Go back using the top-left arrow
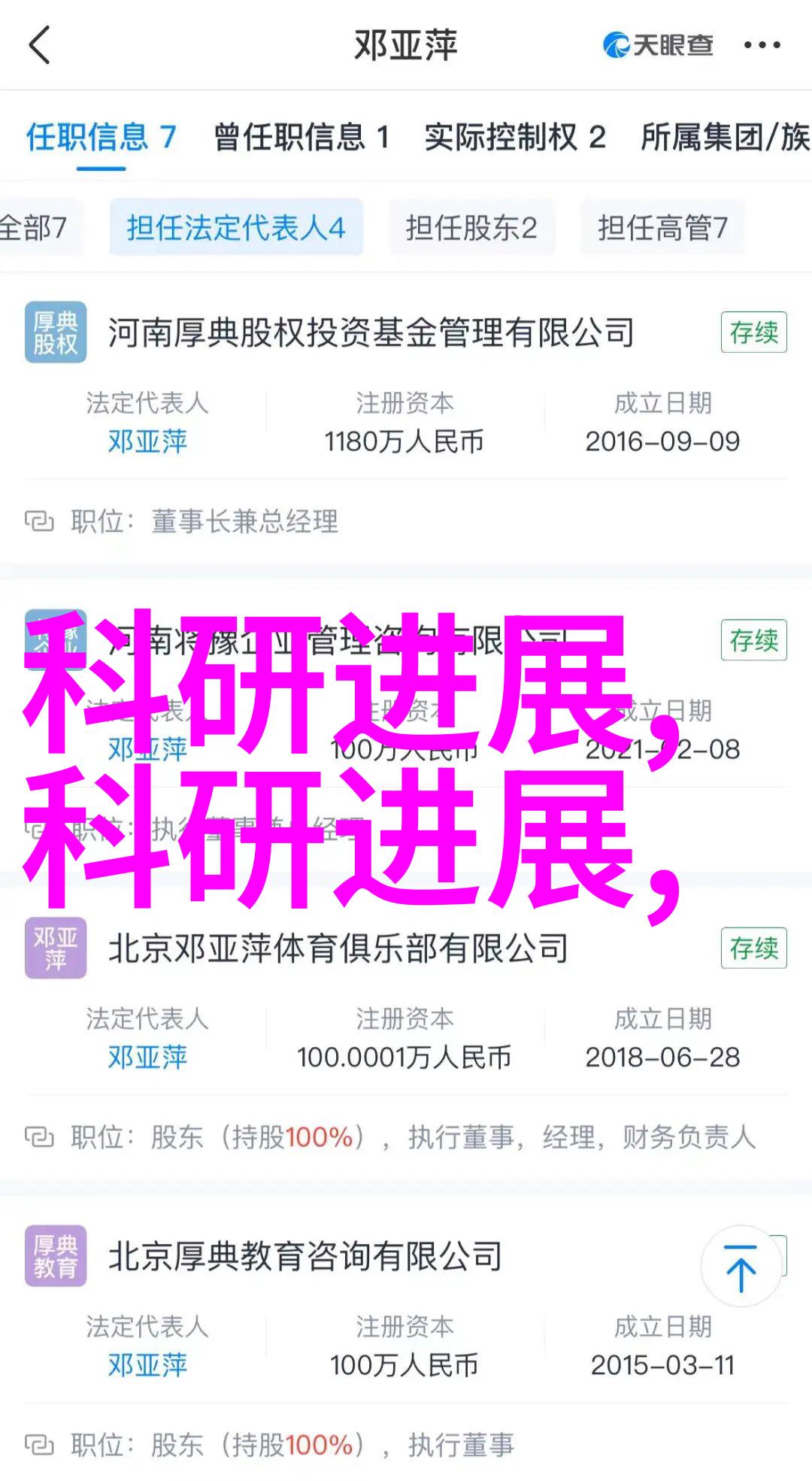 (x=39, y=45)
